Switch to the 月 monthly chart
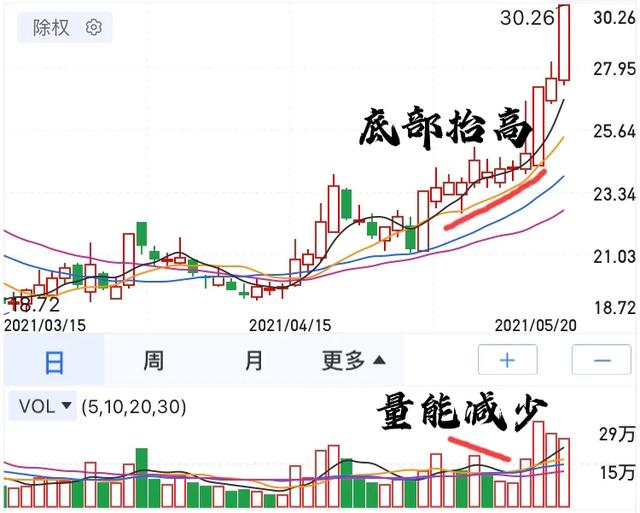Viewport: 640px width, 513px height. (x=254, y=361)
